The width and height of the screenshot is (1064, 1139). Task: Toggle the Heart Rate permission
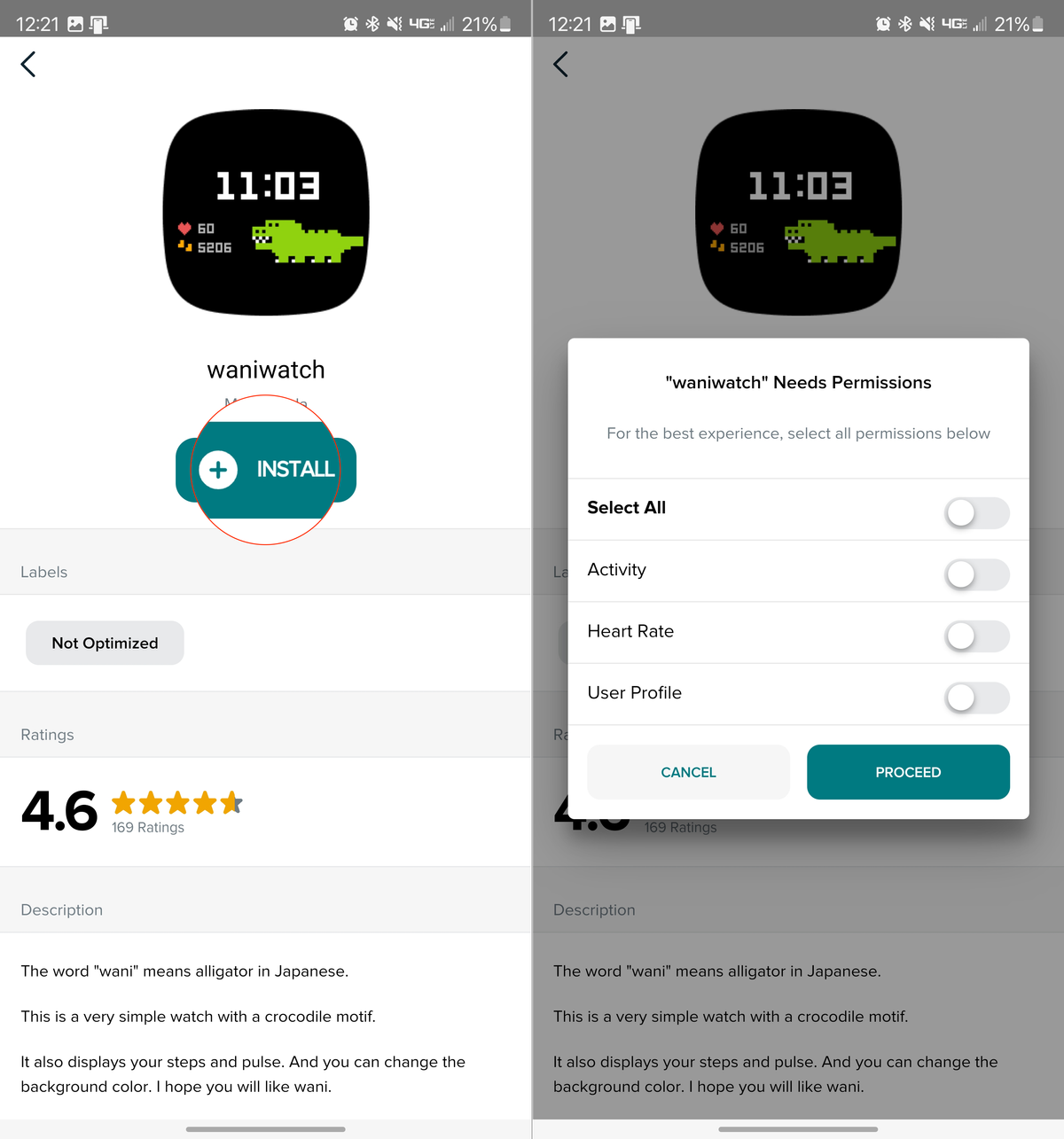click(x=976, y=636)
